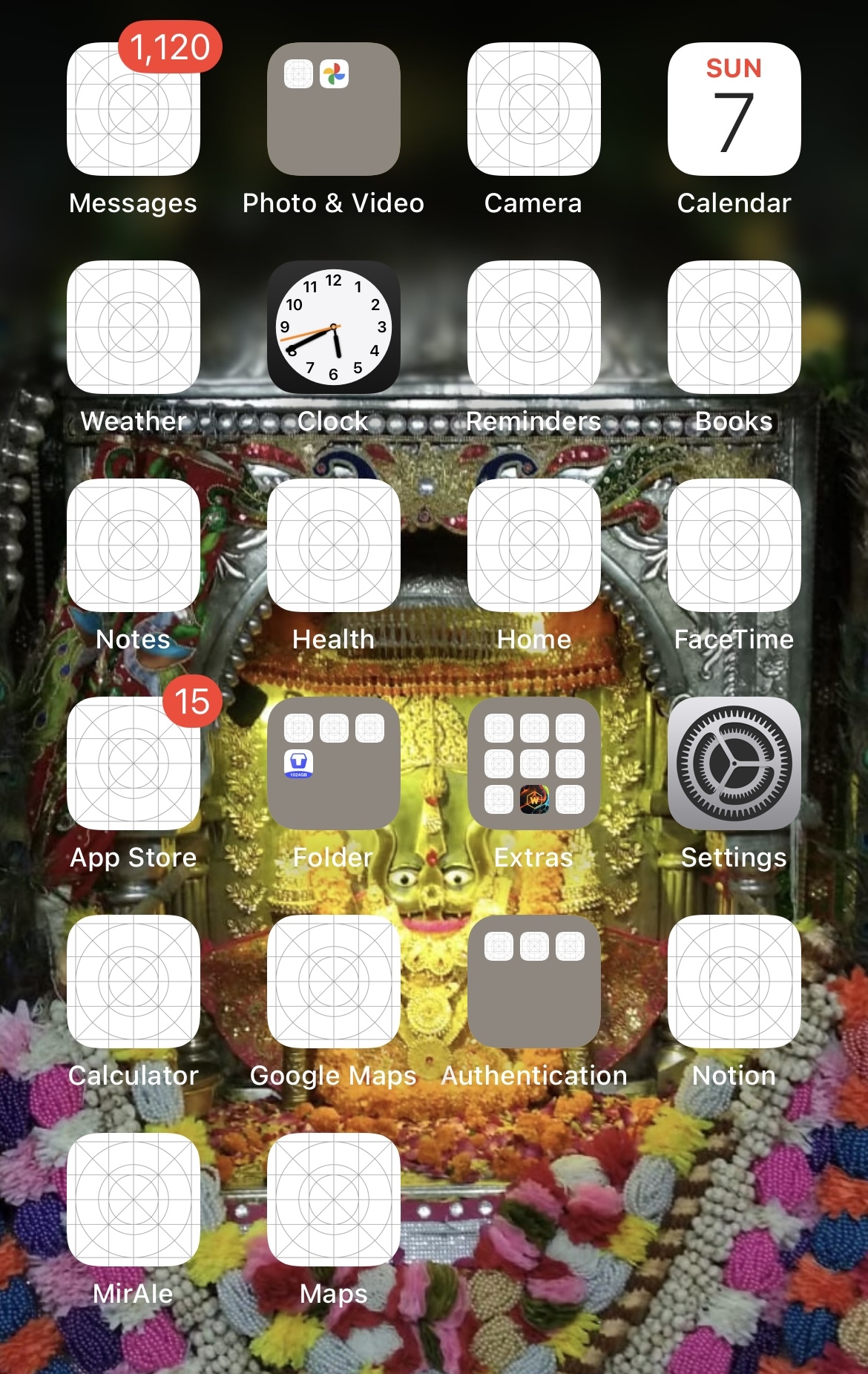Image resolution: width=868 pixels, height=1374 pixels.
Task: Open Google Maps
Action: (334, 982)
